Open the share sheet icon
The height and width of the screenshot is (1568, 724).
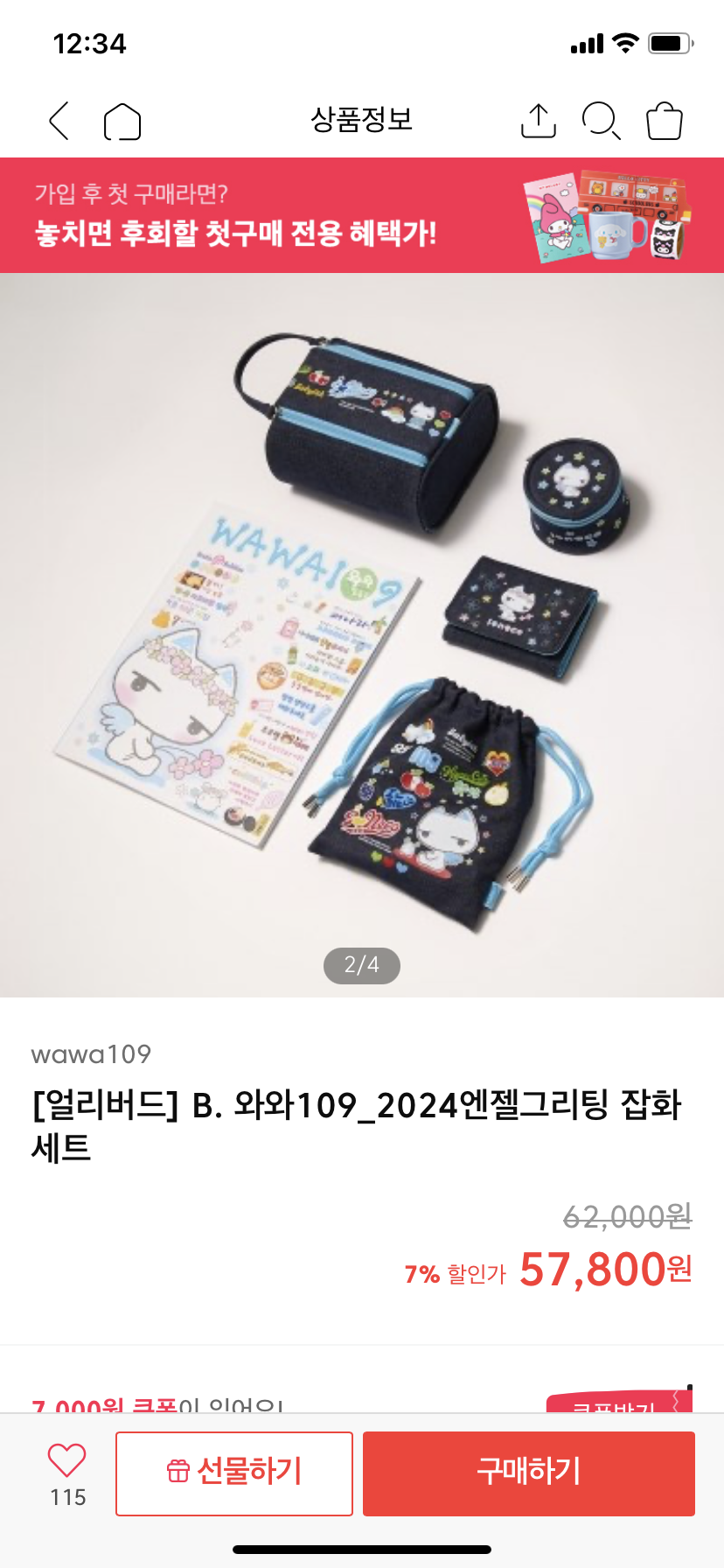(x=539, y=122)
